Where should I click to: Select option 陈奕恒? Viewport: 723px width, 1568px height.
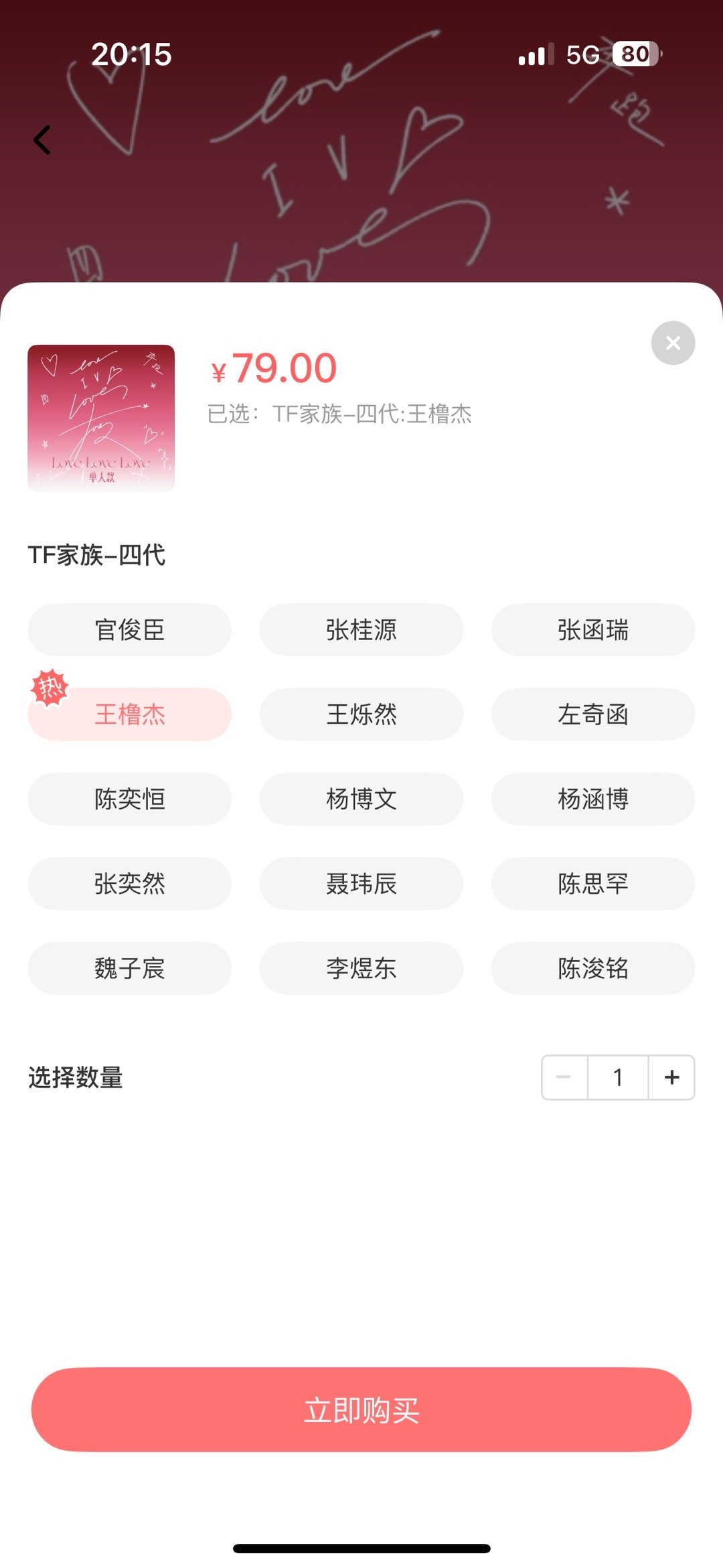click(x=130, y=799)
